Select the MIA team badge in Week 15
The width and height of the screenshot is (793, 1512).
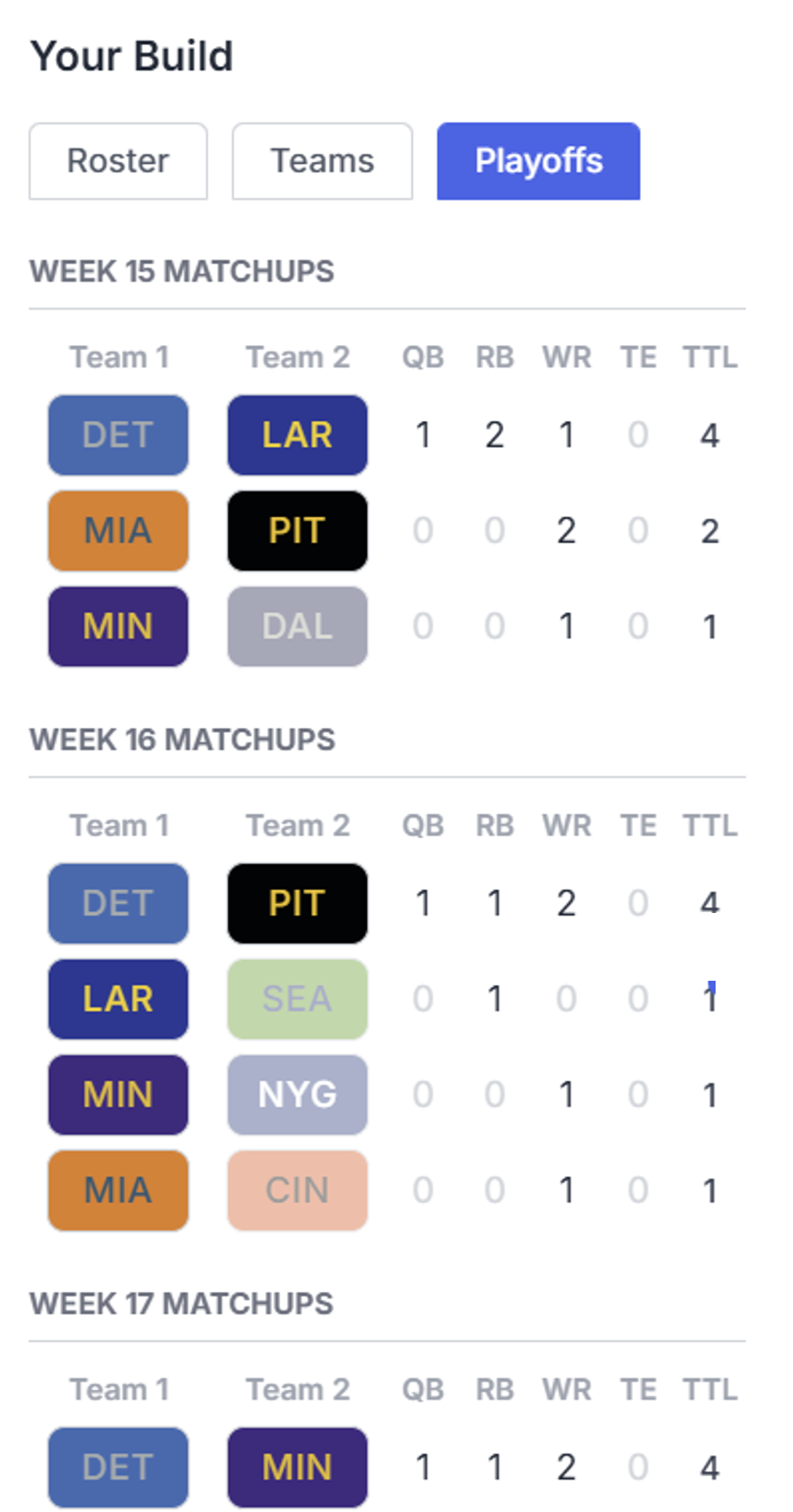pos(117,530)
